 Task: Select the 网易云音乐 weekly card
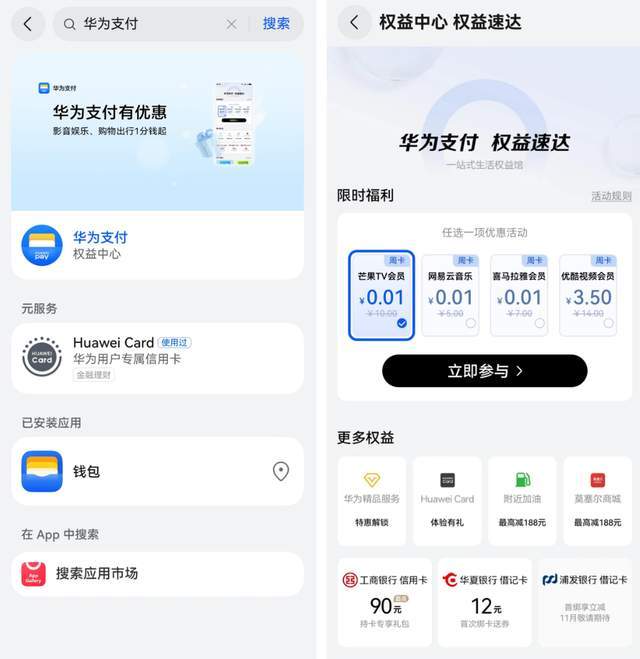(x=450, y=295)
